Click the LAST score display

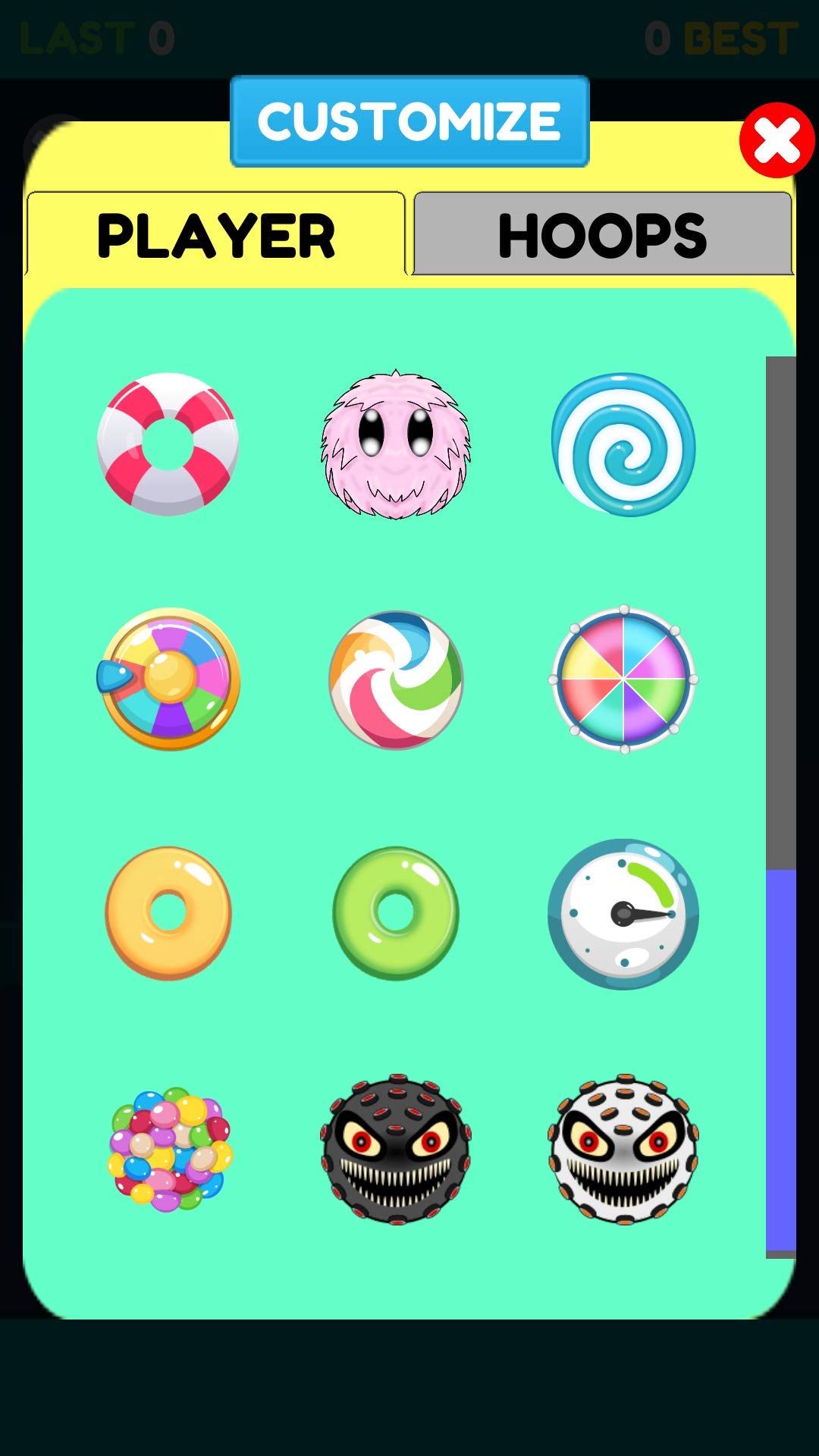(97, 36)
